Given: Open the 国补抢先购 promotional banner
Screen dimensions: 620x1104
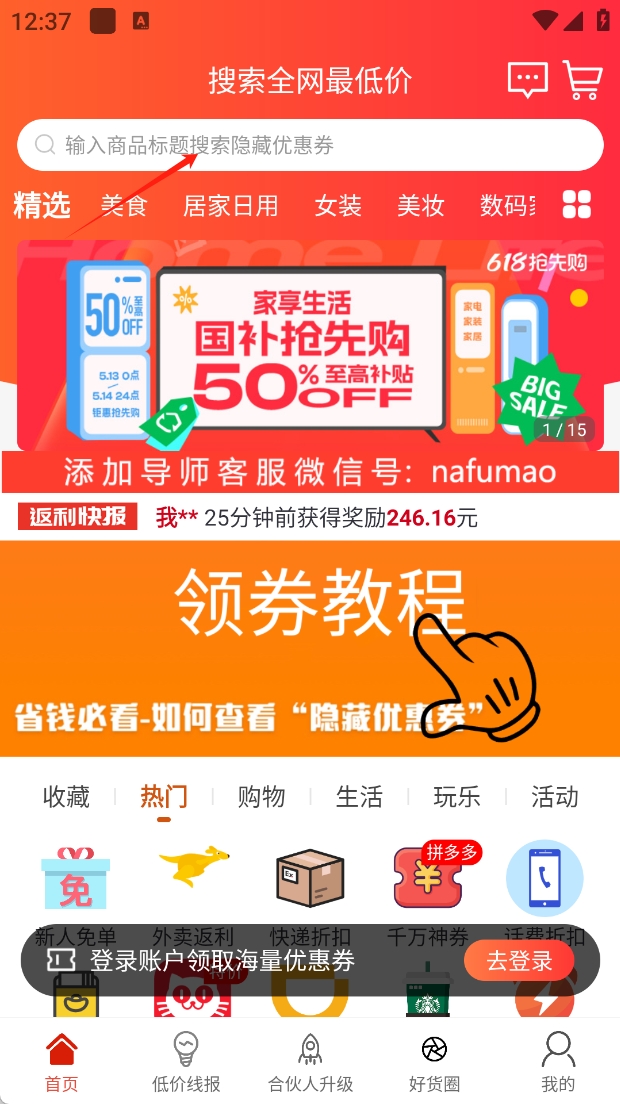Looking at the screenshot, I should (310, 345).
